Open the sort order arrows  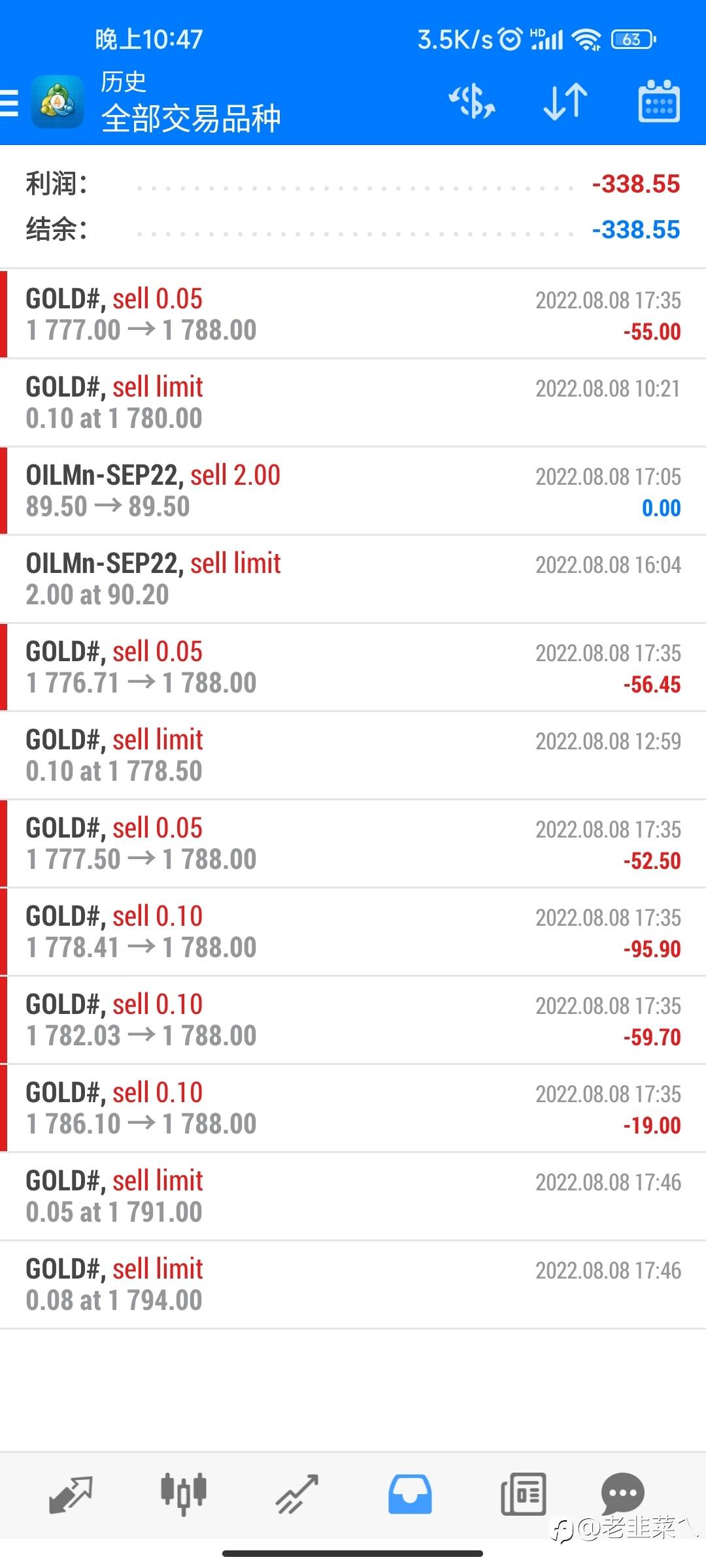[x=565, y=102]
